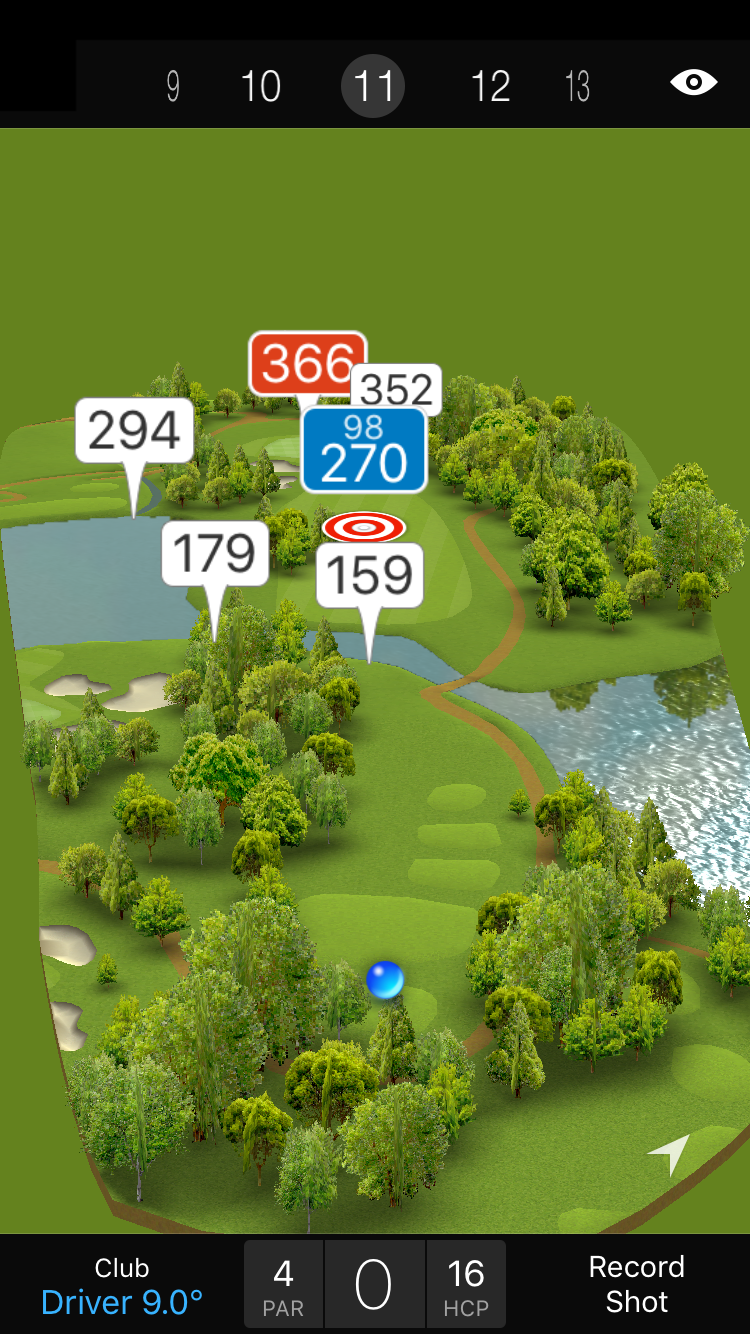Viewport: 750px width, 1334px height.
Task: Go to hole 13
Action: (577, 87)
